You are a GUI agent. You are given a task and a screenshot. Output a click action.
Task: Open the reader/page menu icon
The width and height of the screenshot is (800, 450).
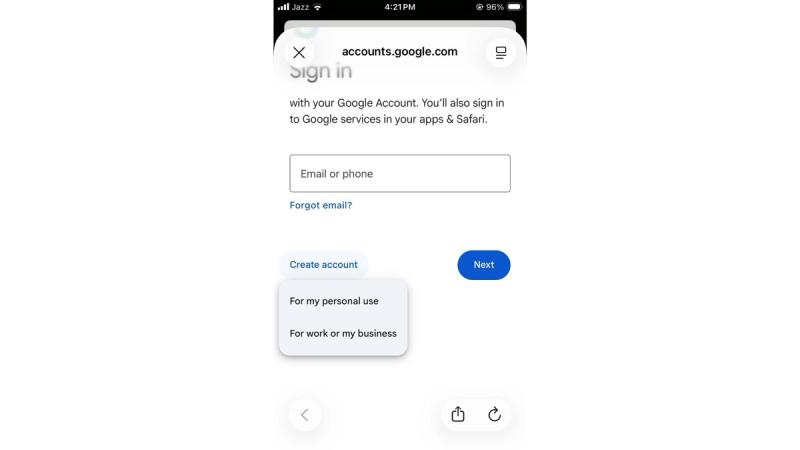[x=501, y=52]
